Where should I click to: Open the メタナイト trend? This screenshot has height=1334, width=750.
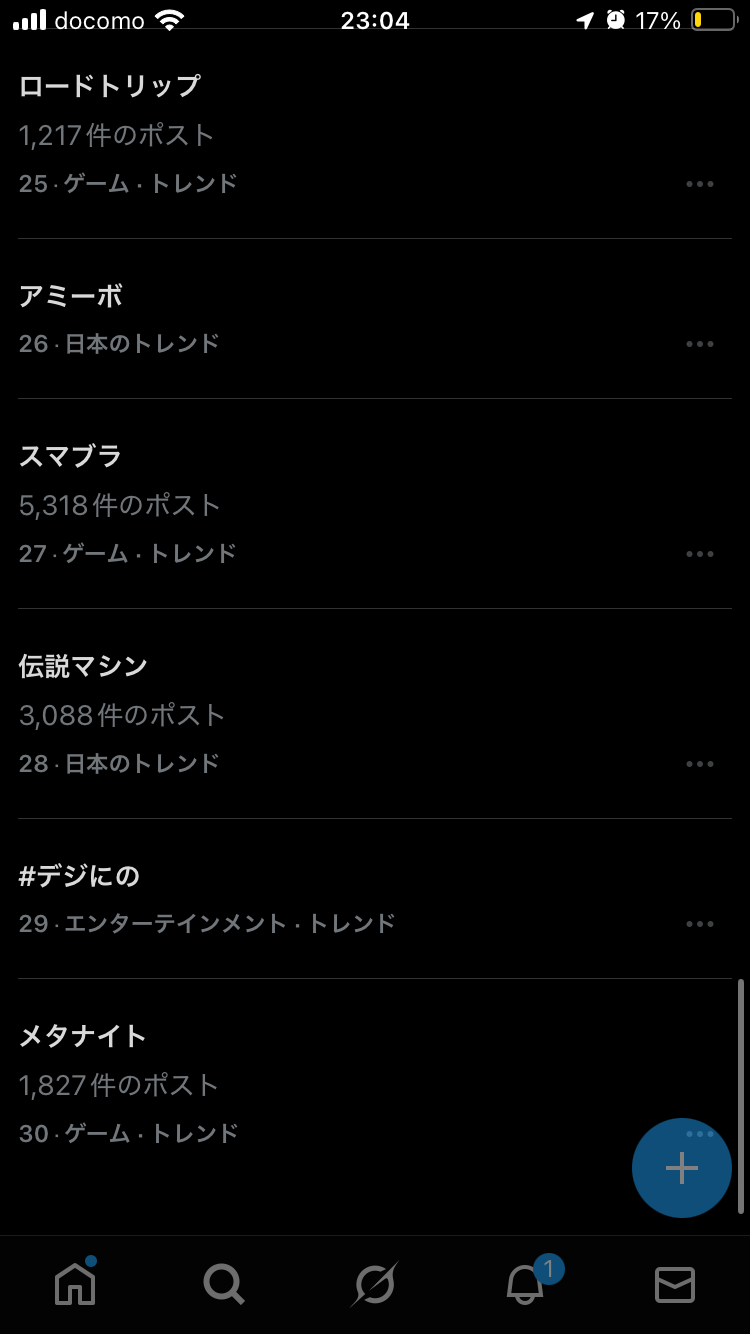(x=84, y=1036)
